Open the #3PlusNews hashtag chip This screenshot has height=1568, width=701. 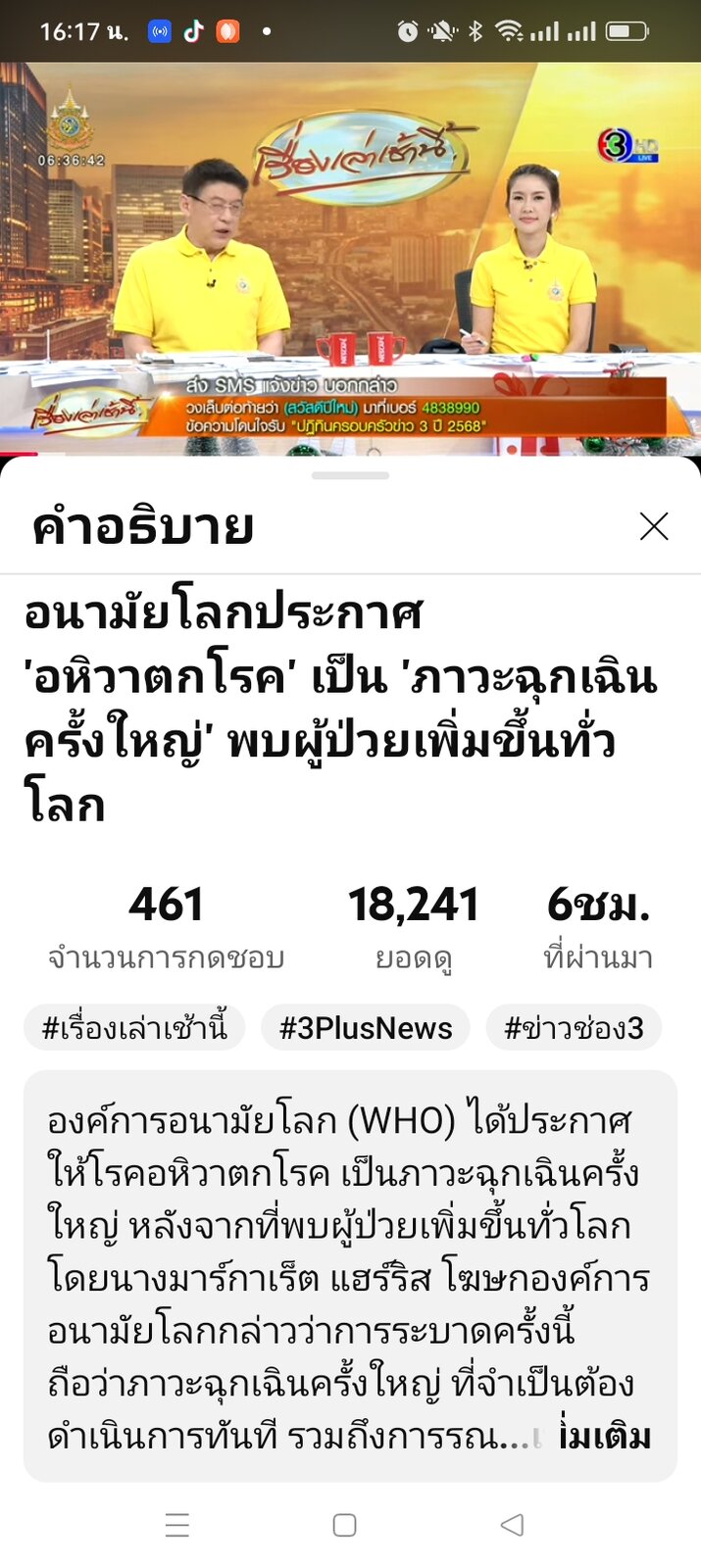(x=365, y=1028)
